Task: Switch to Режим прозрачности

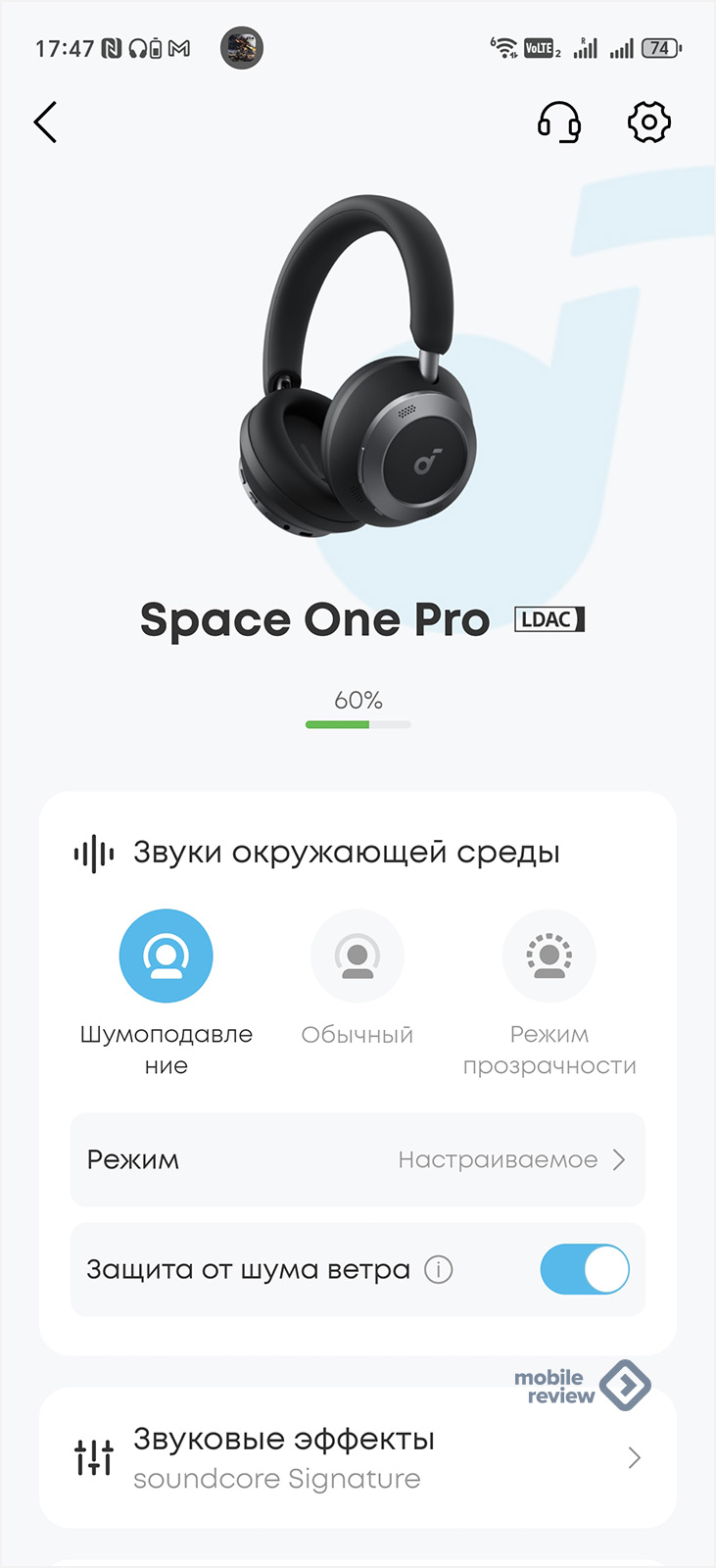Action: coord(549,955)
